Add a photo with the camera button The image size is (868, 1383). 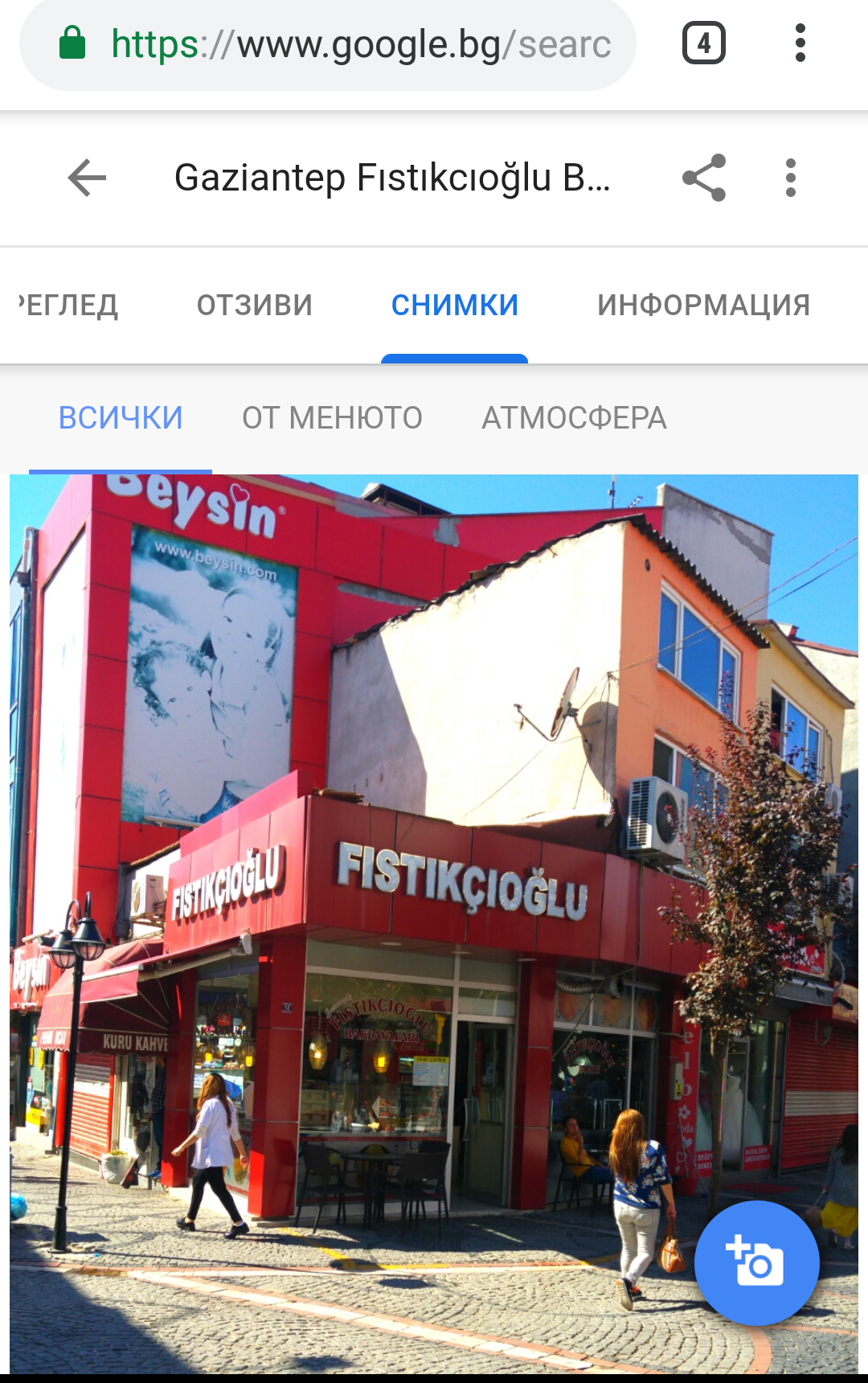point(756,1263)
